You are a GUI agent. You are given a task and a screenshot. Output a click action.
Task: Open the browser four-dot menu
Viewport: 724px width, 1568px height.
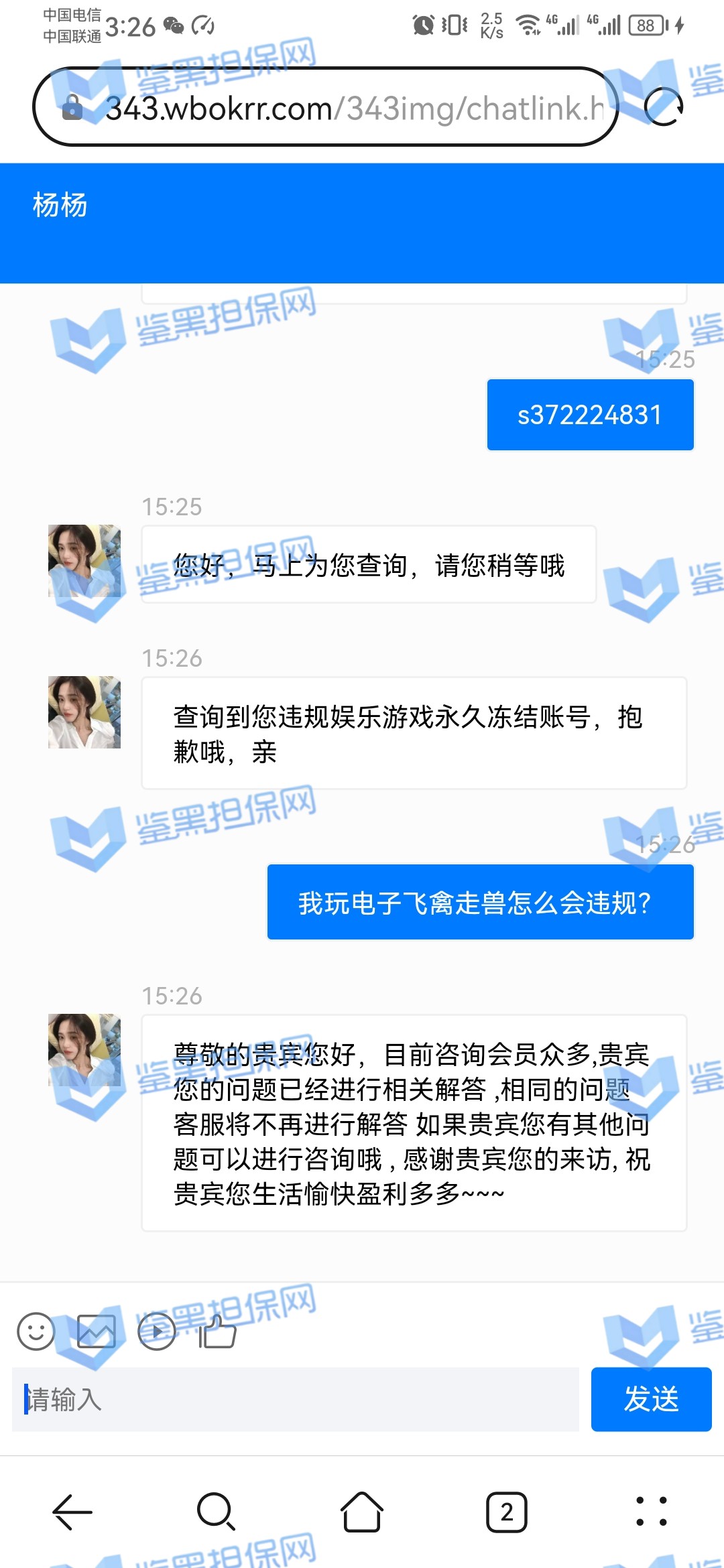tap(651, 1512)
